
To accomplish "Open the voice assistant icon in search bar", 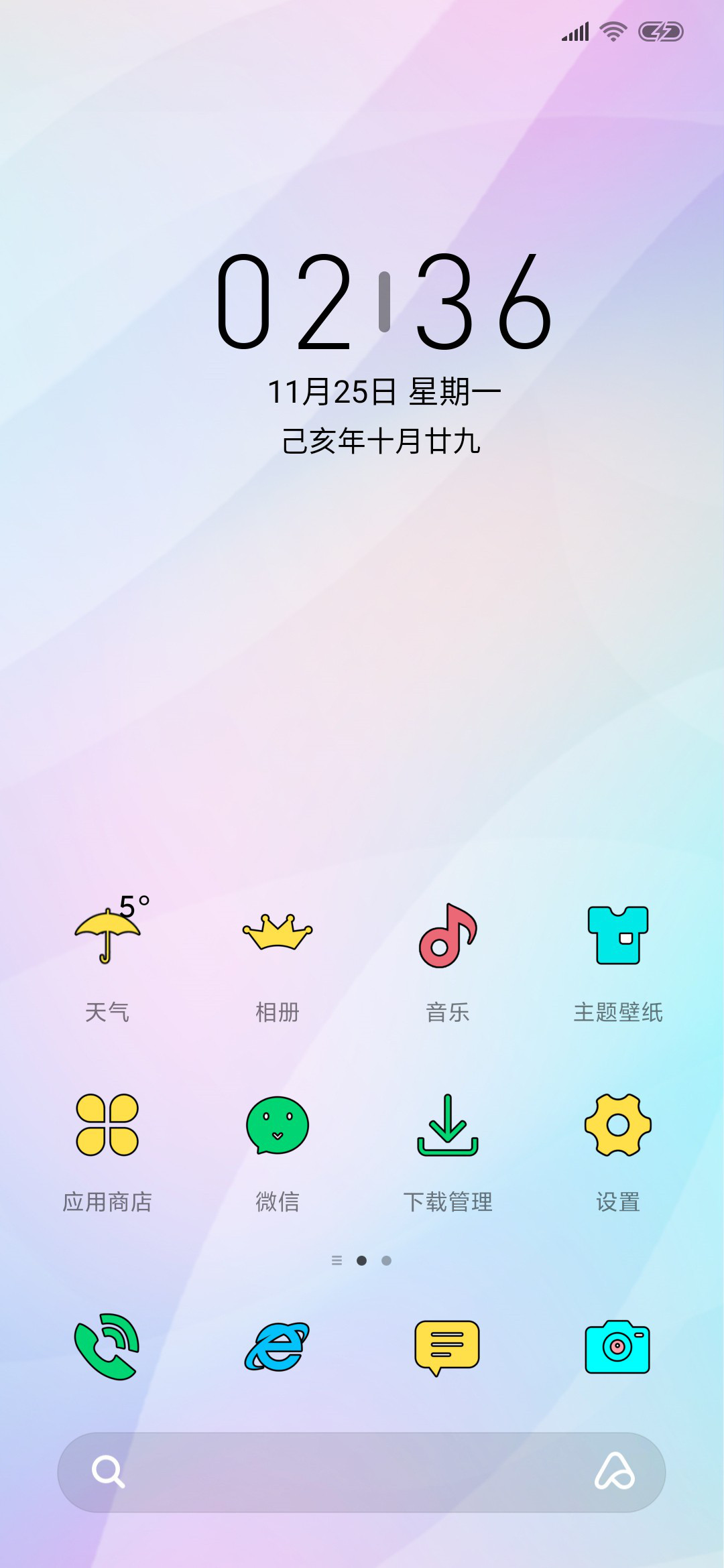I will tap(615, 1472).
